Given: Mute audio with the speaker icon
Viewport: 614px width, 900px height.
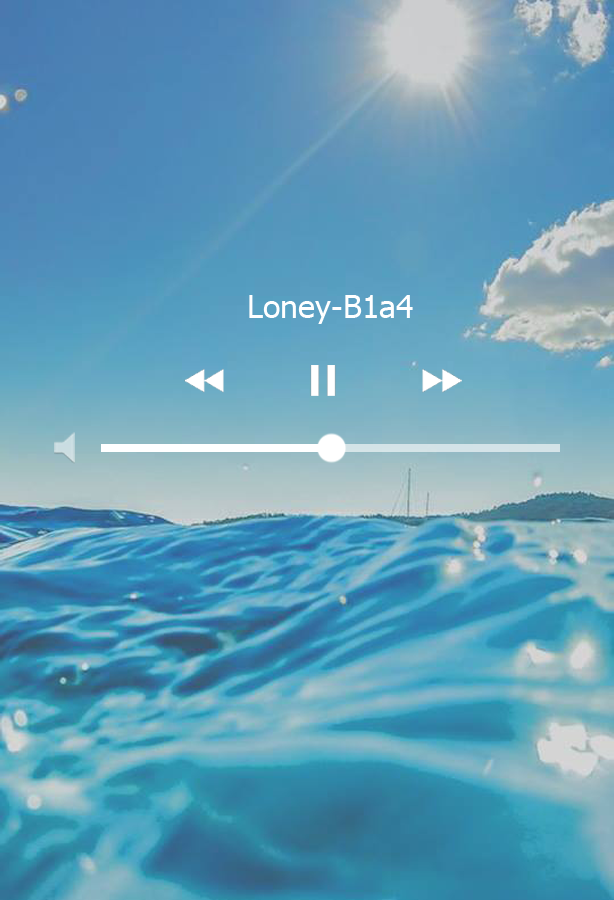Looking at the screenshot, I should (65, 447).
